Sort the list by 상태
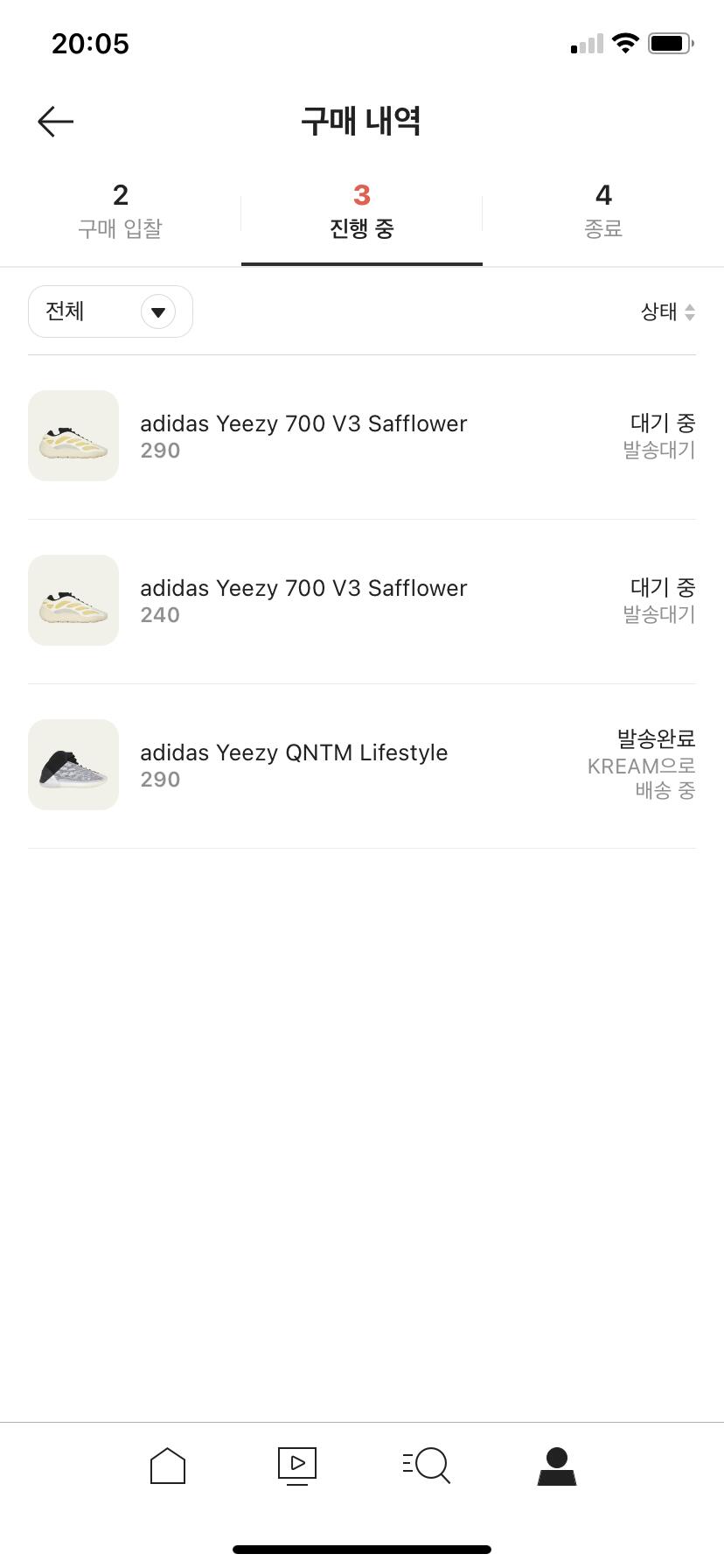This screenshot has width=724, height=1568. 667,311
